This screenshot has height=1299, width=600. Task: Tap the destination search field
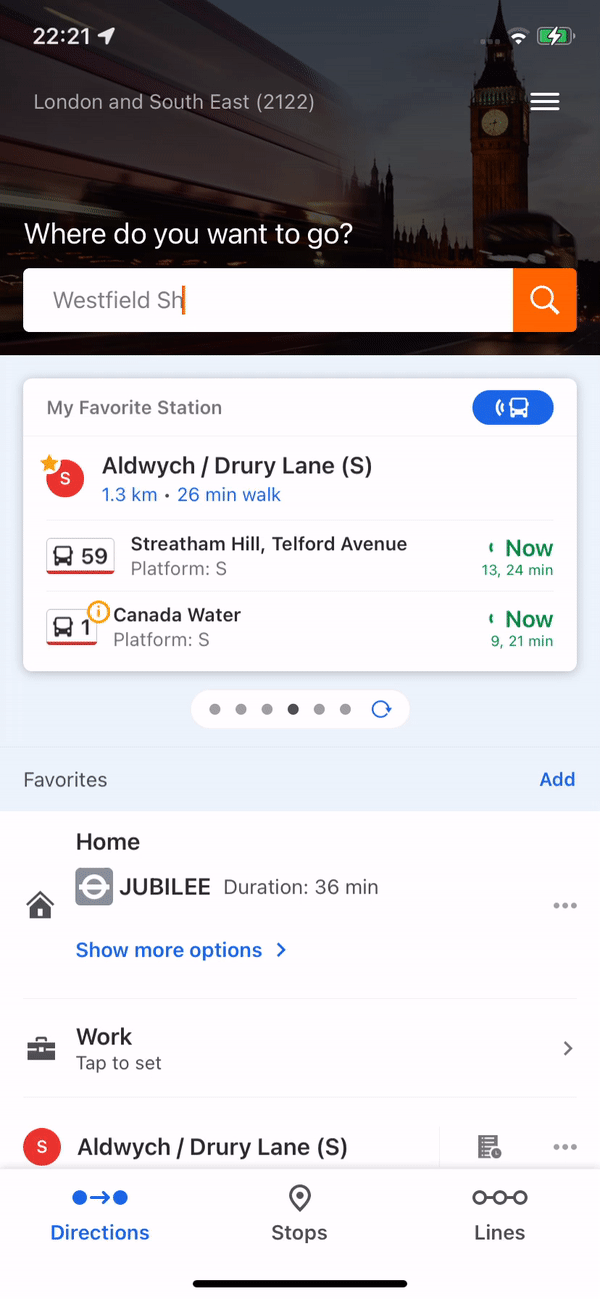click(x=268, y=300)
